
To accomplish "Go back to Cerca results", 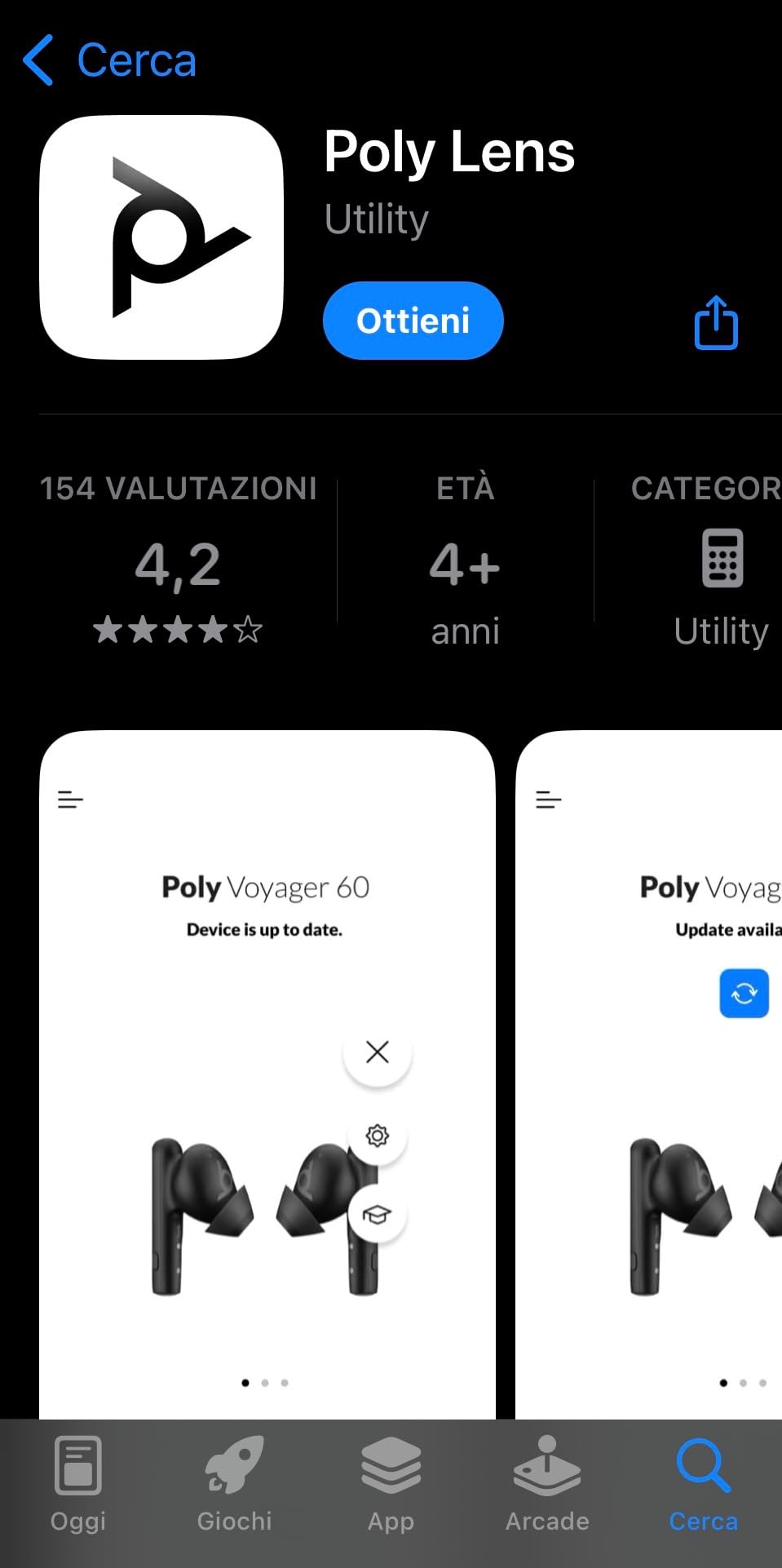I will pyautogui.click(x=109, y=60).
